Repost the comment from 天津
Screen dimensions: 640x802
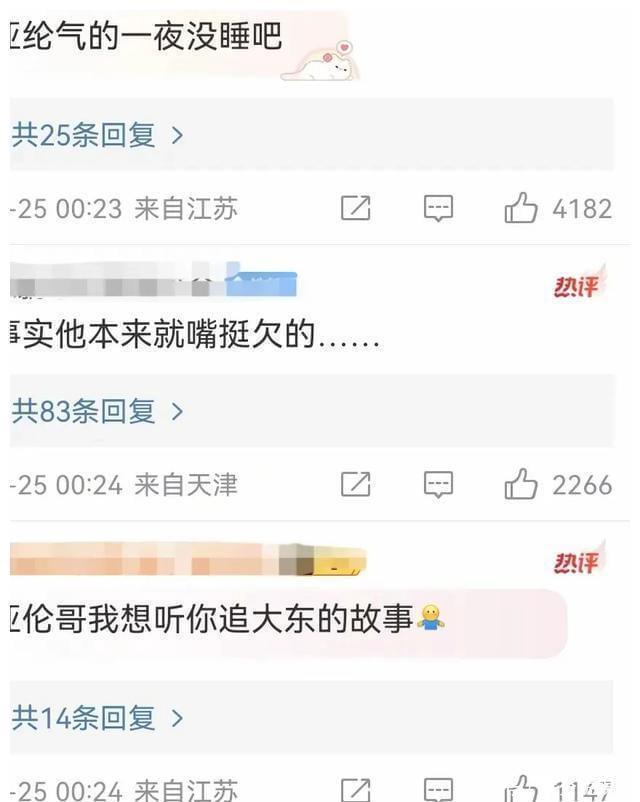coord(355,485)
